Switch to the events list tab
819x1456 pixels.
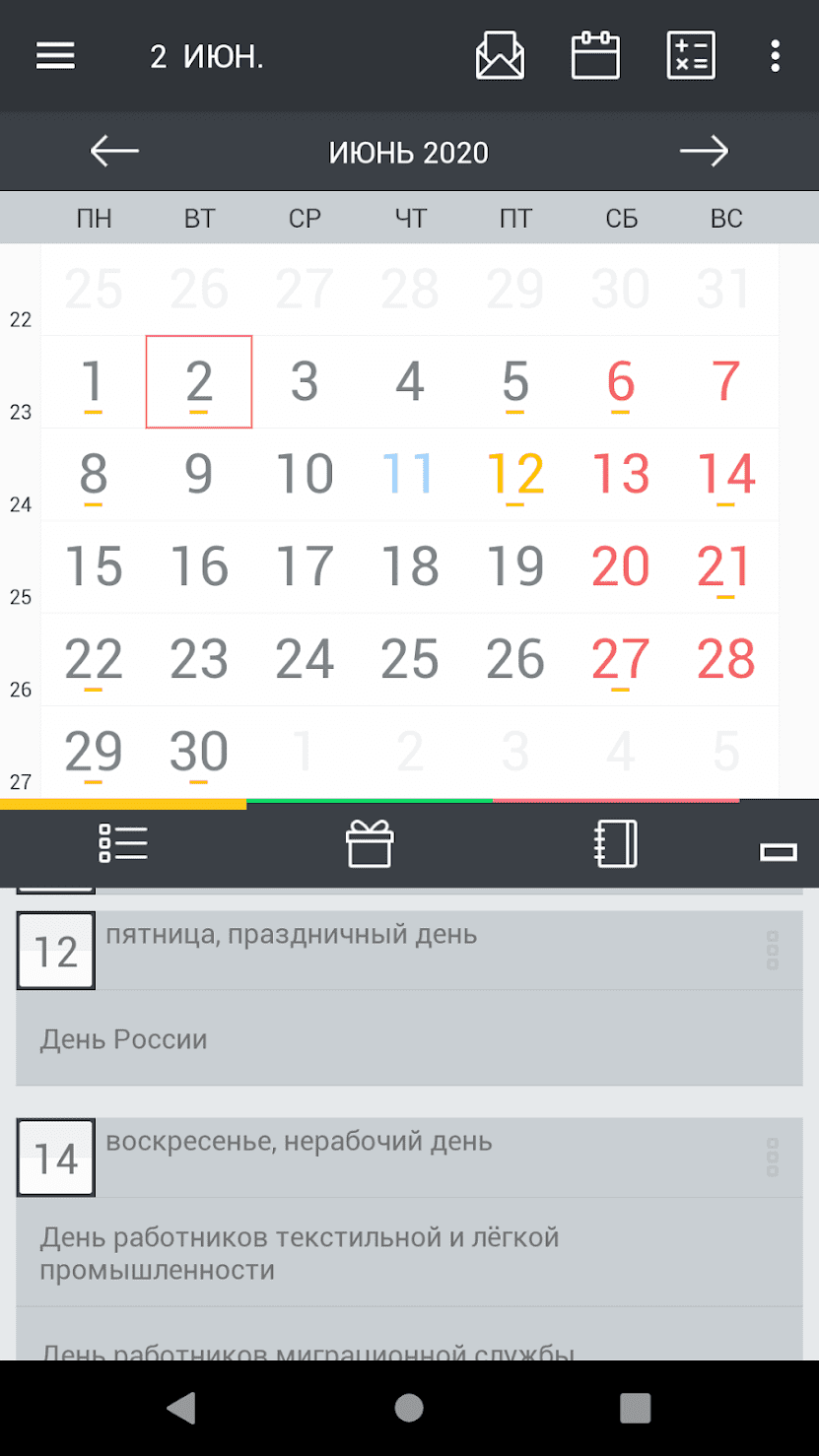(x=123, y=844)
